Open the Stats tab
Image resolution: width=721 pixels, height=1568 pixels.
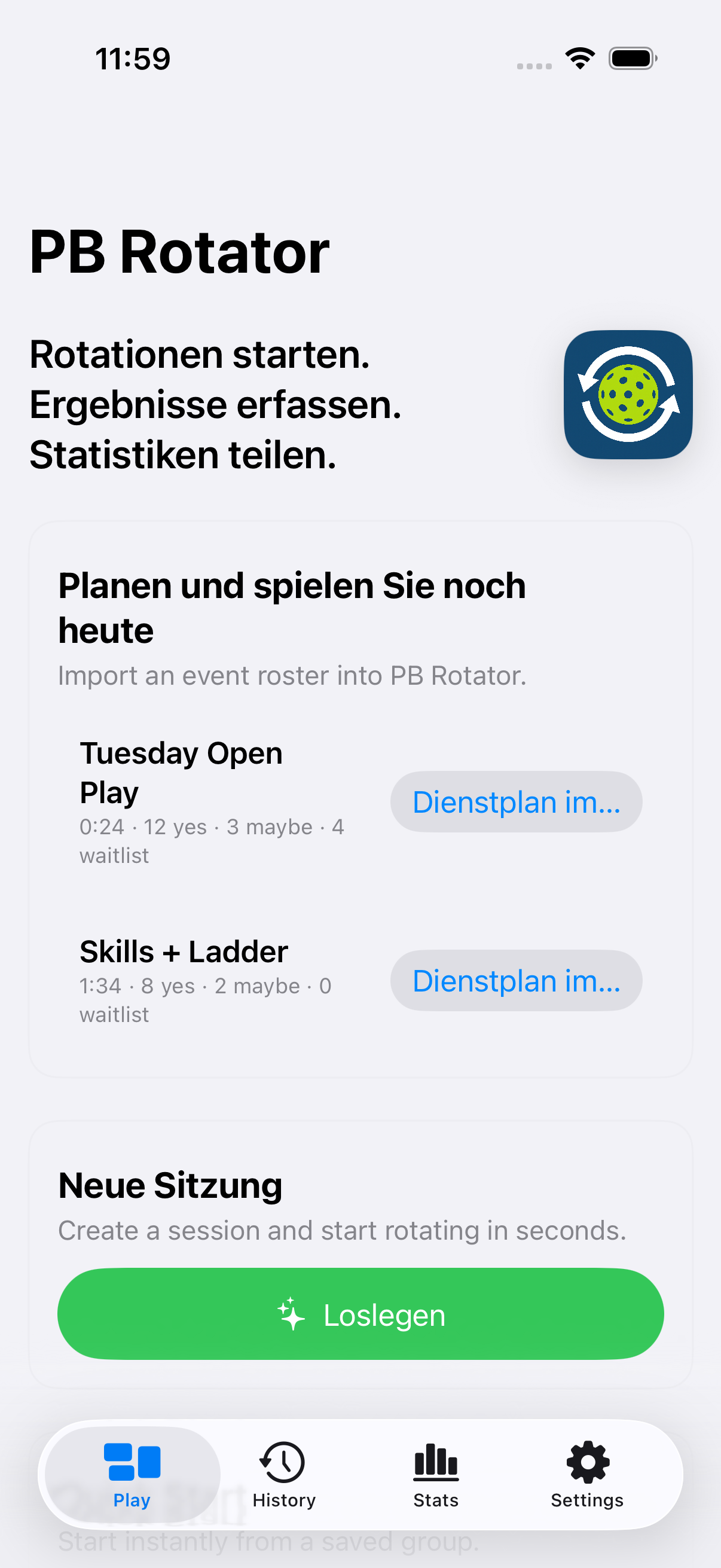436,1474
